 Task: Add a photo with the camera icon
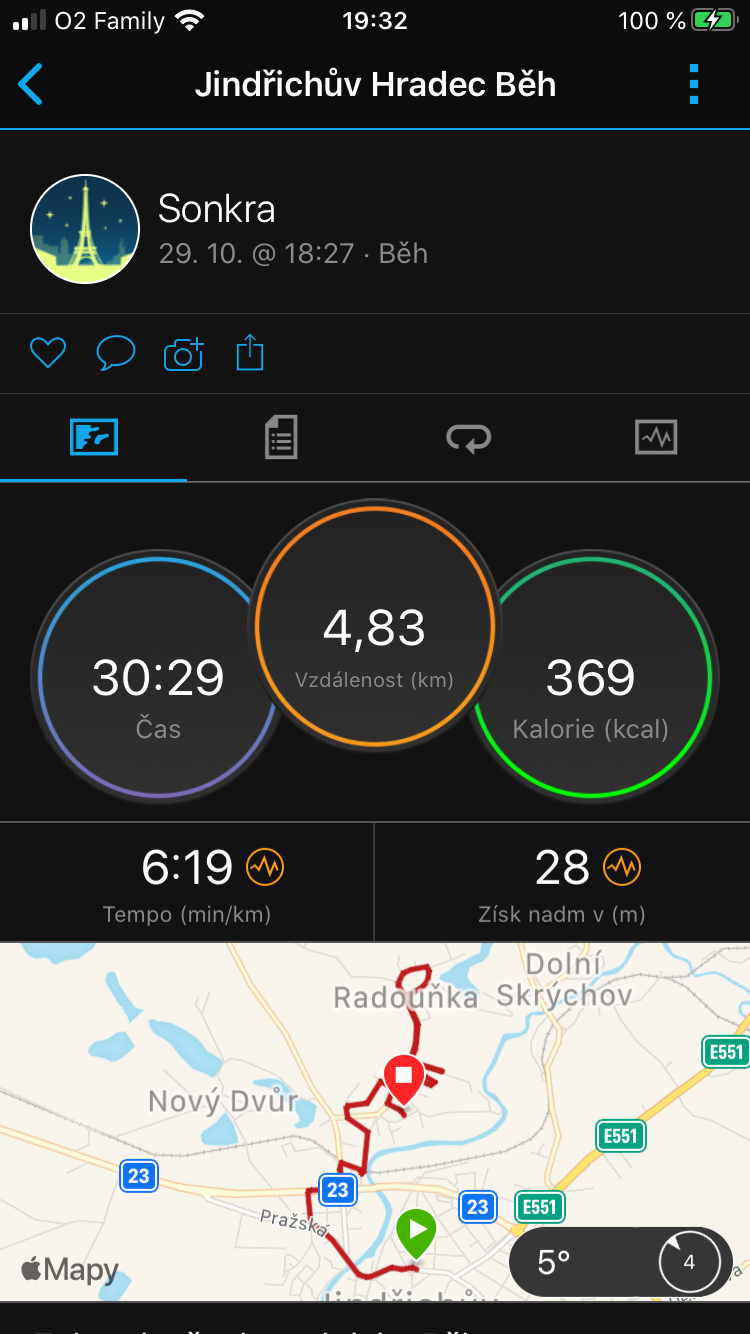[183, 353]
